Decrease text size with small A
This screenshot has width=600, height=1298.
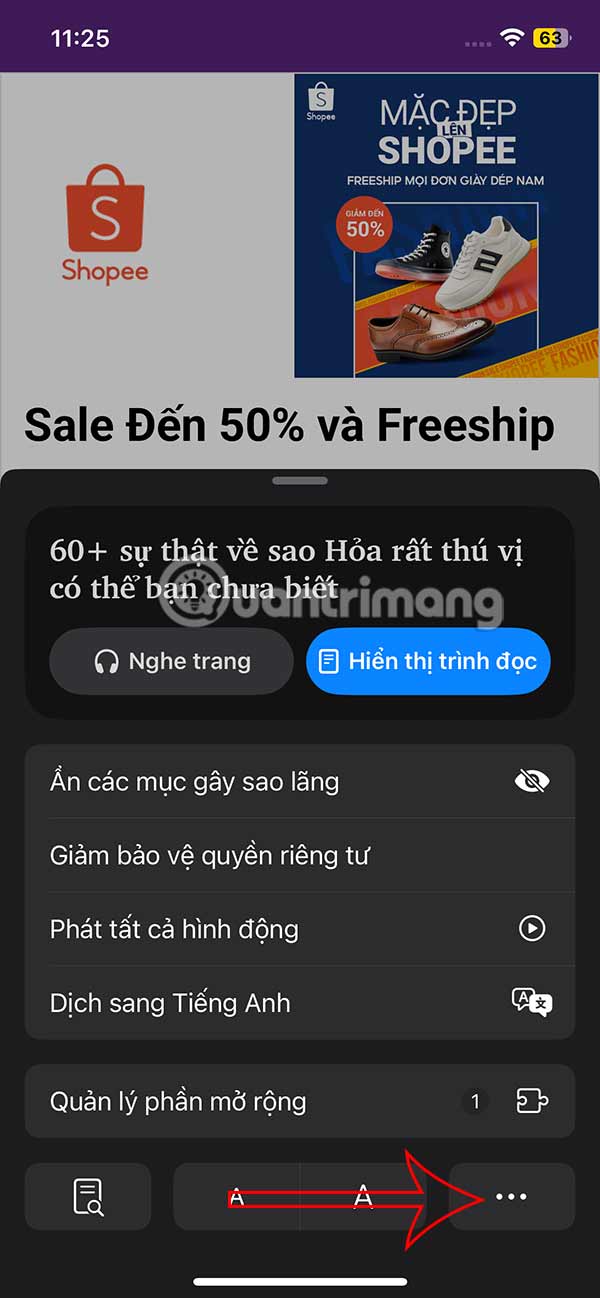(x=237, y=1196)
